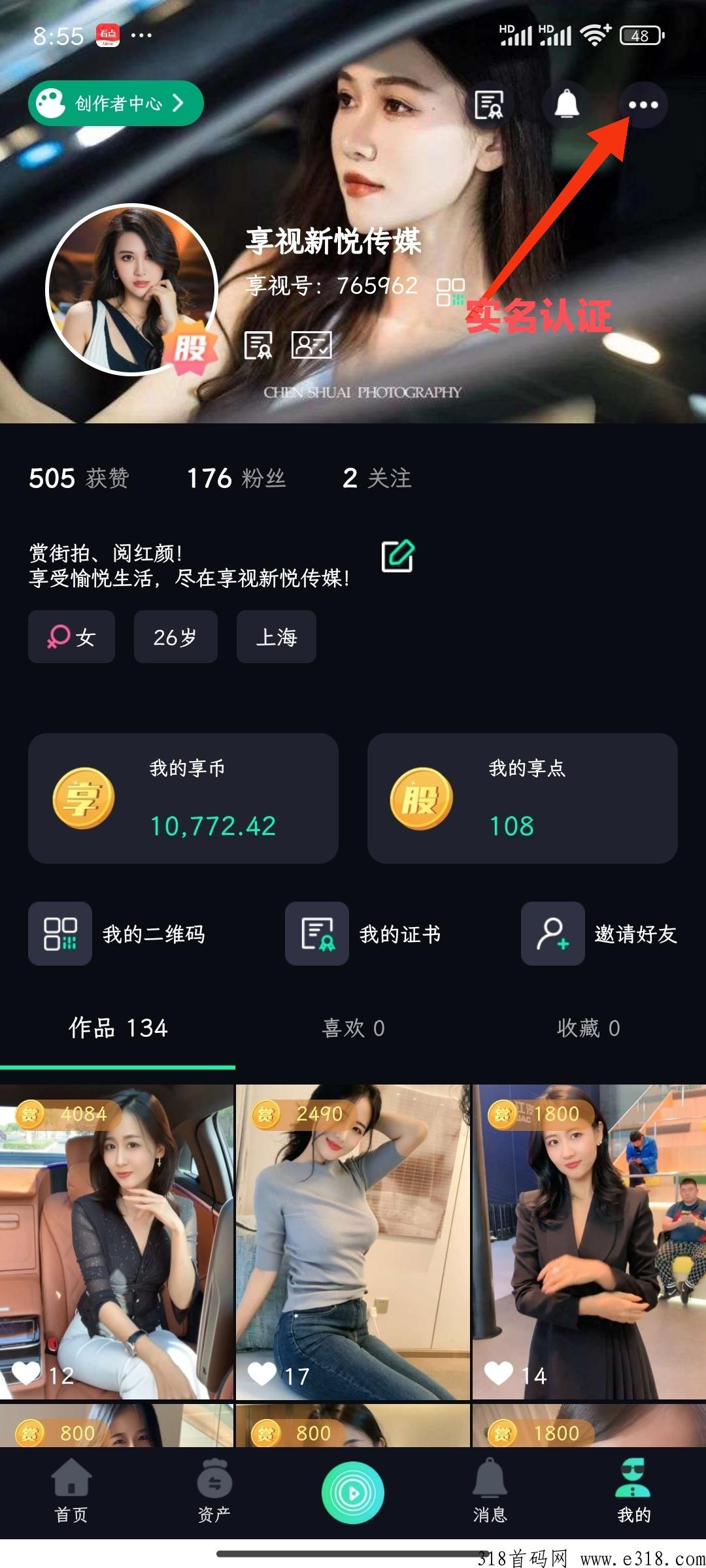
Task: Open the 我的享币 balance card
Action: [183, 798]
